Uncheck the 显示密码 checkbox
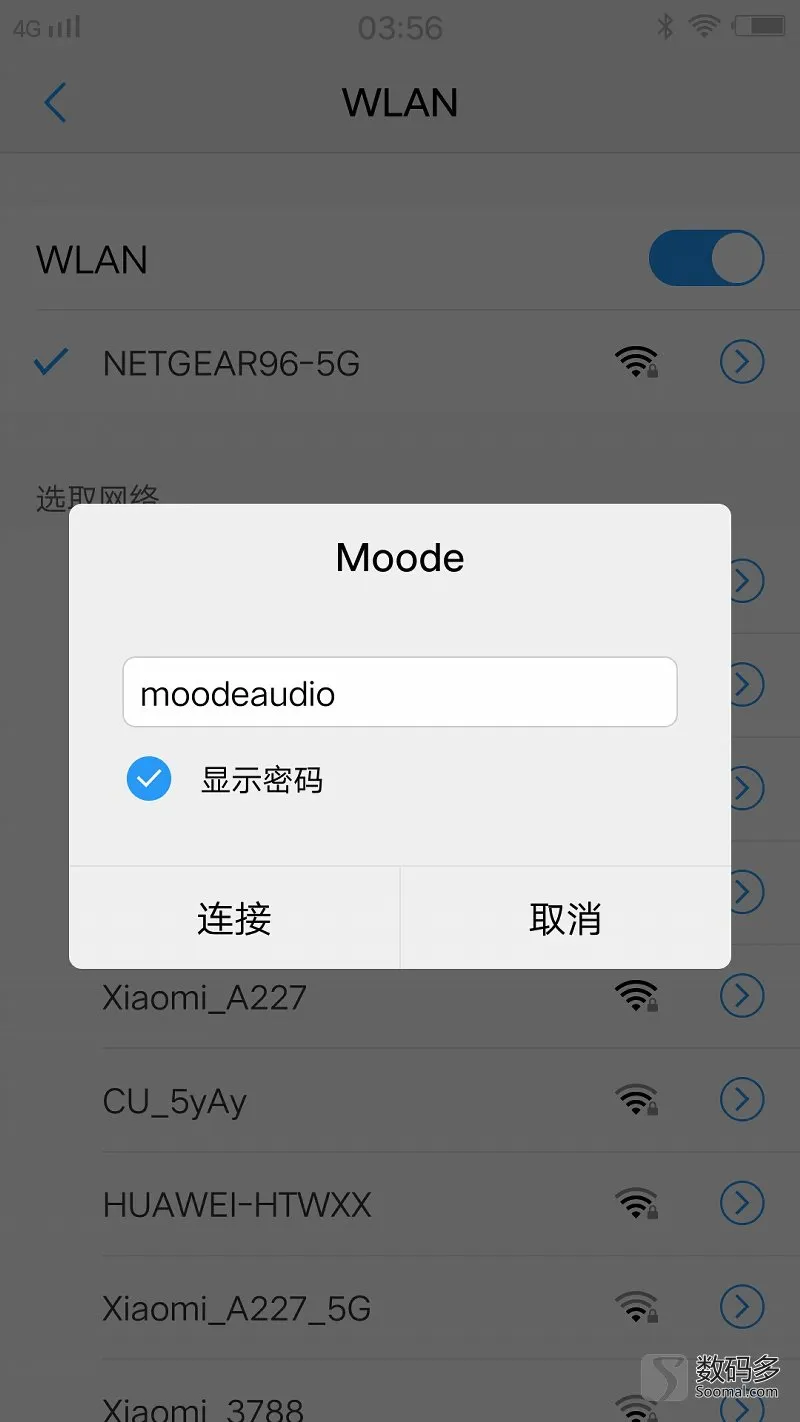Screen dimensions: 800x1422 [x=149, y=779]
